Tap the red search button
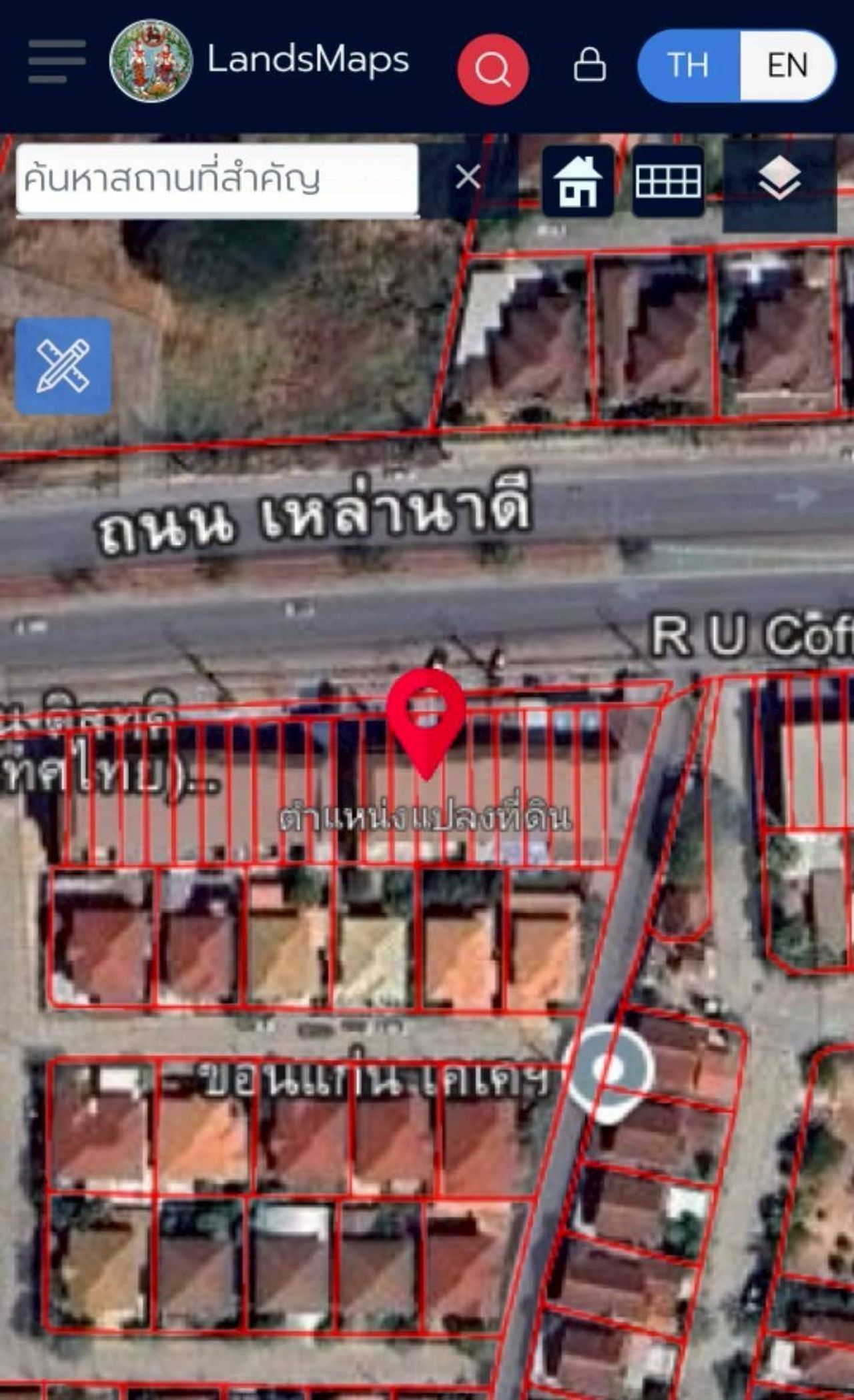854x1400 pixels. pos(493,69)
